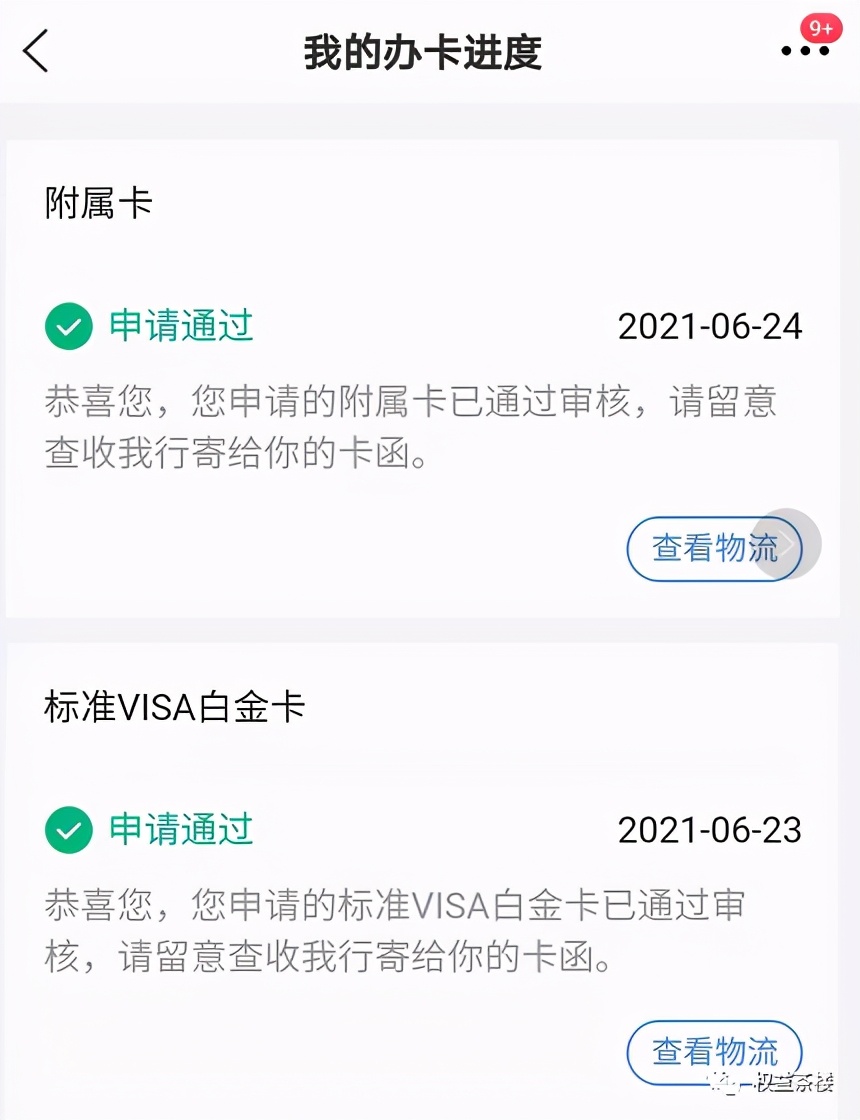
Task: Tap the date 2021-06-23
Action: 710,830
